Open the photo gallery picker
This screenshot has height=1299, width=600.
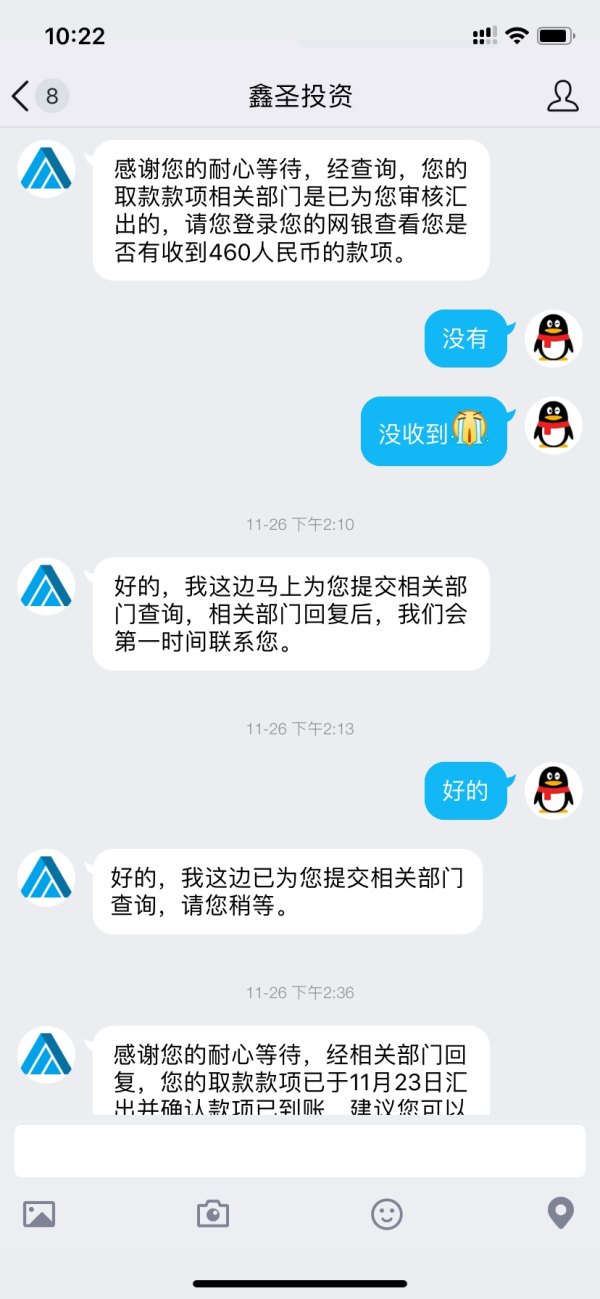click(x=39, y=1214)
